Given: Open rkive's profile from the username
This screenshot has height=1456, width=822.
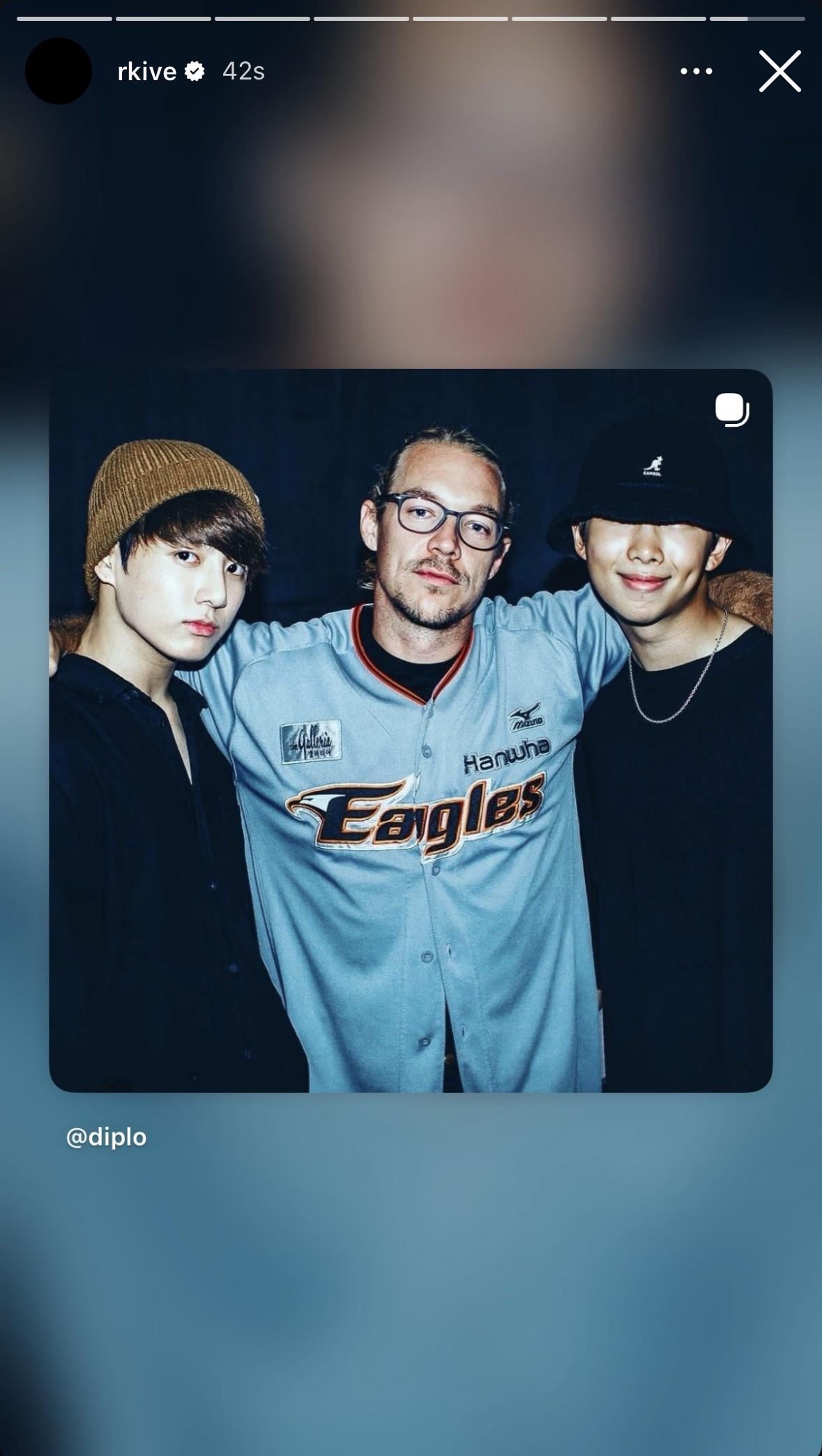Looking at the screenshot, I should (148, 70).
